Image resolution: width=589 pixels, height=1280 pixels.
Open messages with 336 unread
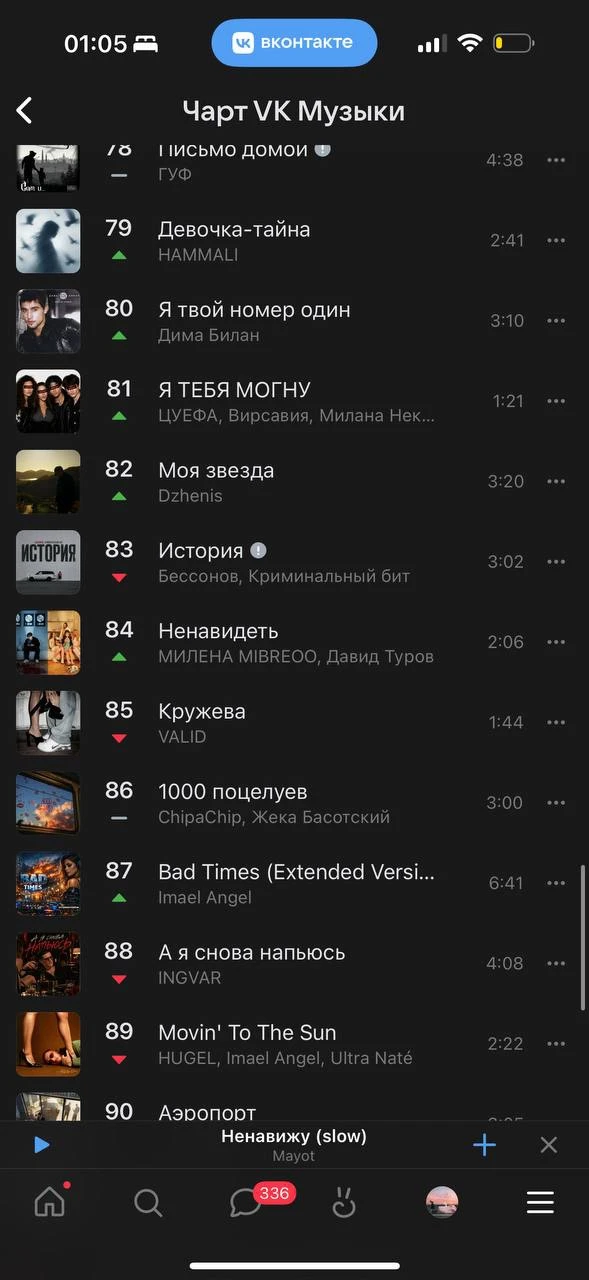(246, 1201)
